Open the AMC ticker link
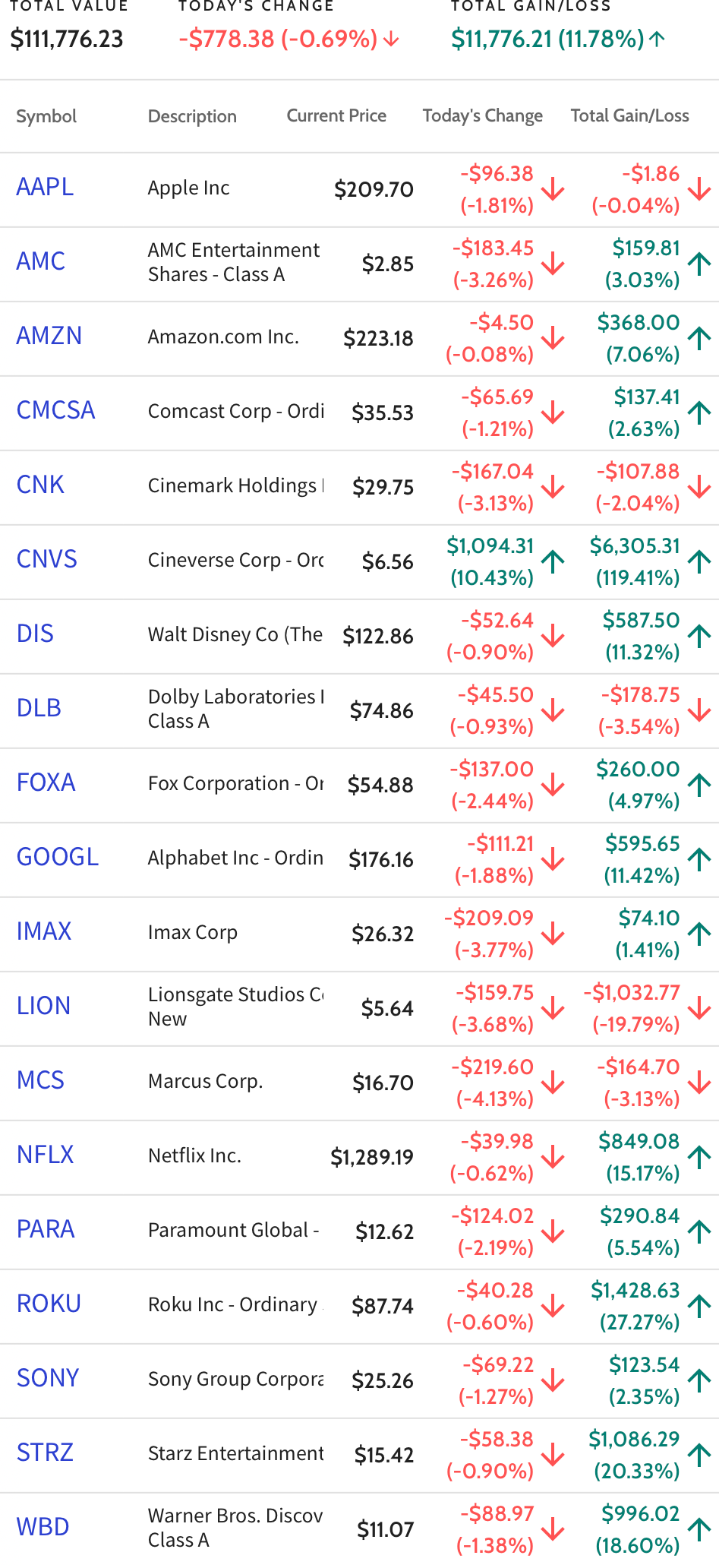This screenshot has height=1568, width=719. 41,261
